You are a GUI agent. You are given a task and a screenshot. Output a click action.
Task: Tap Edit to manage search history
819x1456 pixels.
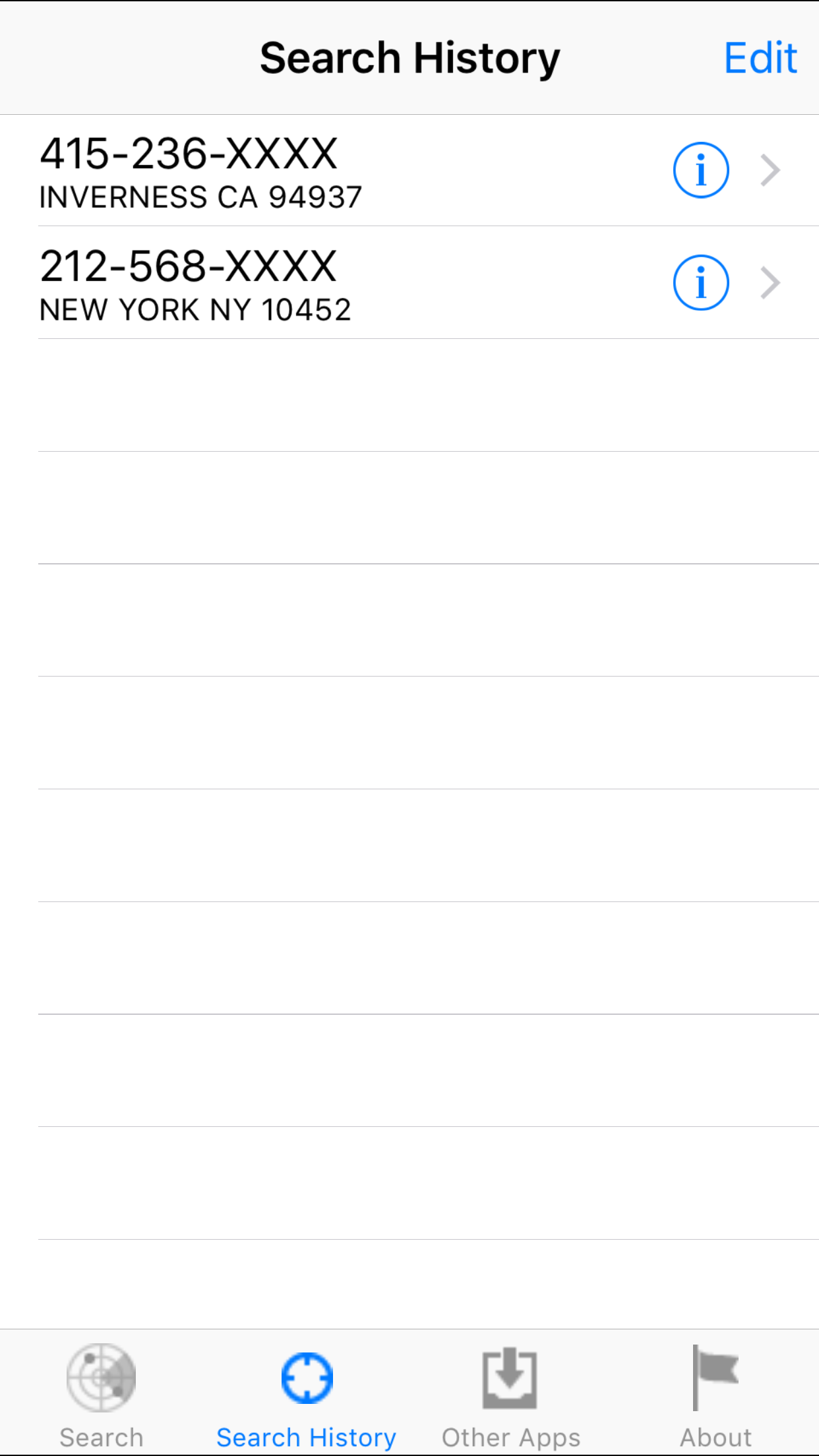click(x=760, y=57)
